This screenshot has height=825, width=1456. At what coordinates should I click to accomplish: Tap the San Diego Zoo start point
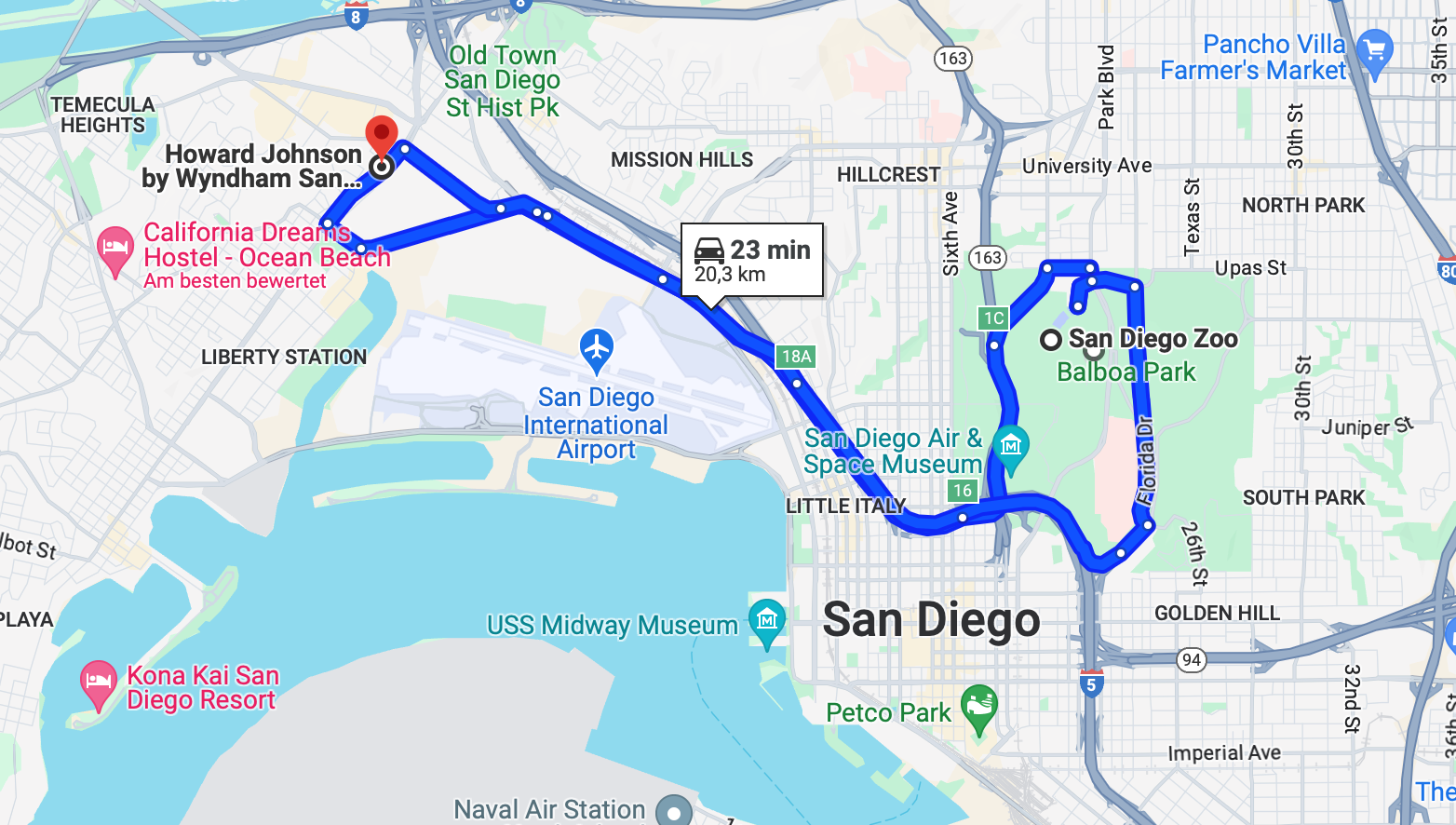1051,340
